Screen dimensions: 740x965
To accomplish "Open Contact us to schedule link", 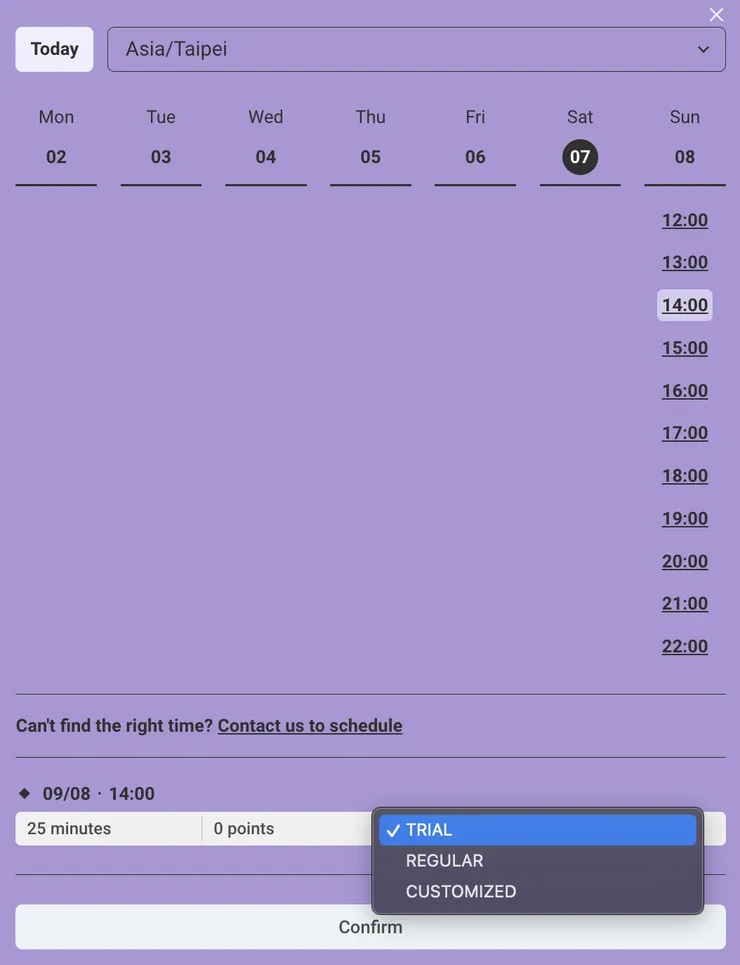I will tap(310, 726).
